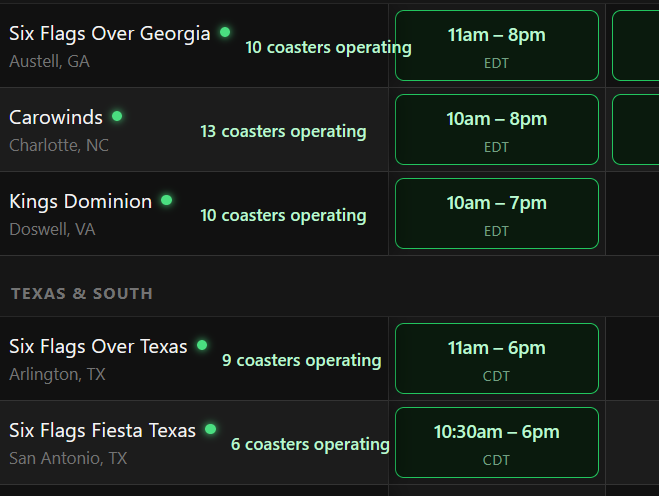This screenshot has height=496, width=659.
Task: Select the 10:30am – 6pm CDT hours cell
Action: tap(497, 442)
